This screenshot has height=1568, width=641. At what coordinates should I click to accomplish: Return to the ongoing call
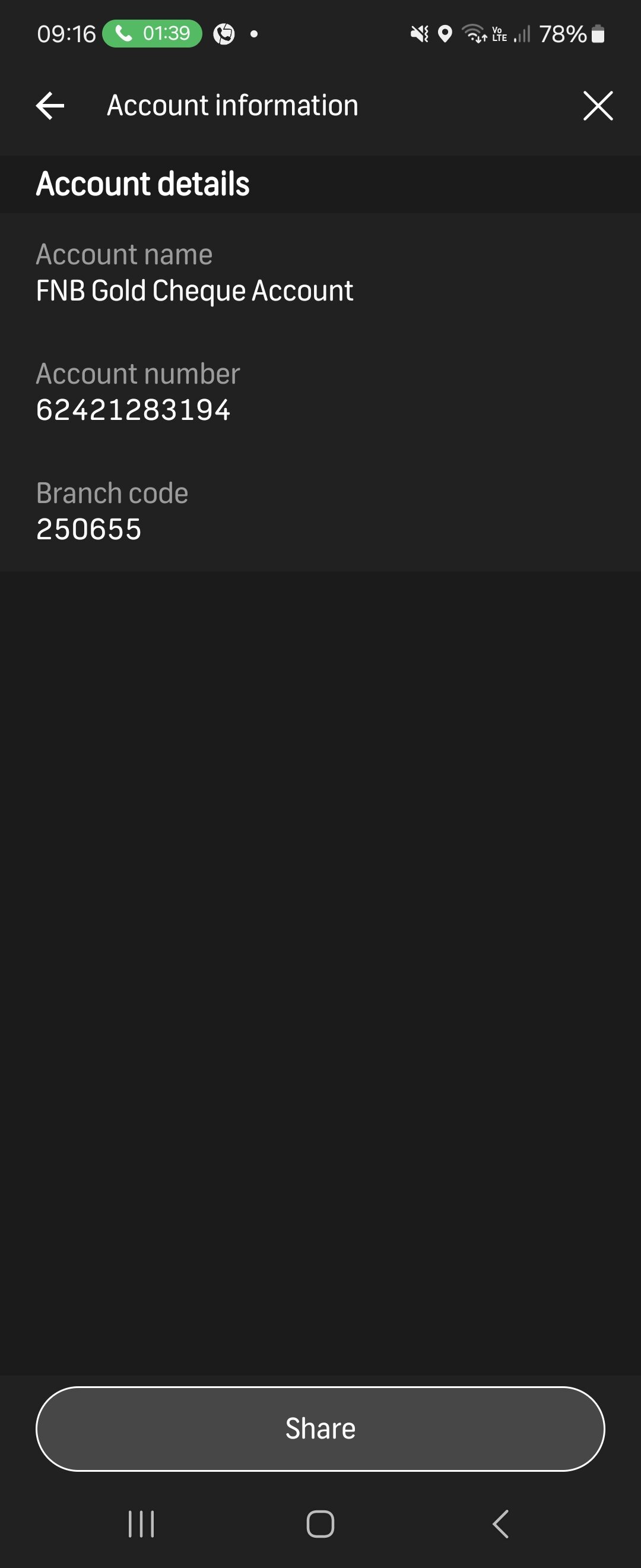pos(152,33)
